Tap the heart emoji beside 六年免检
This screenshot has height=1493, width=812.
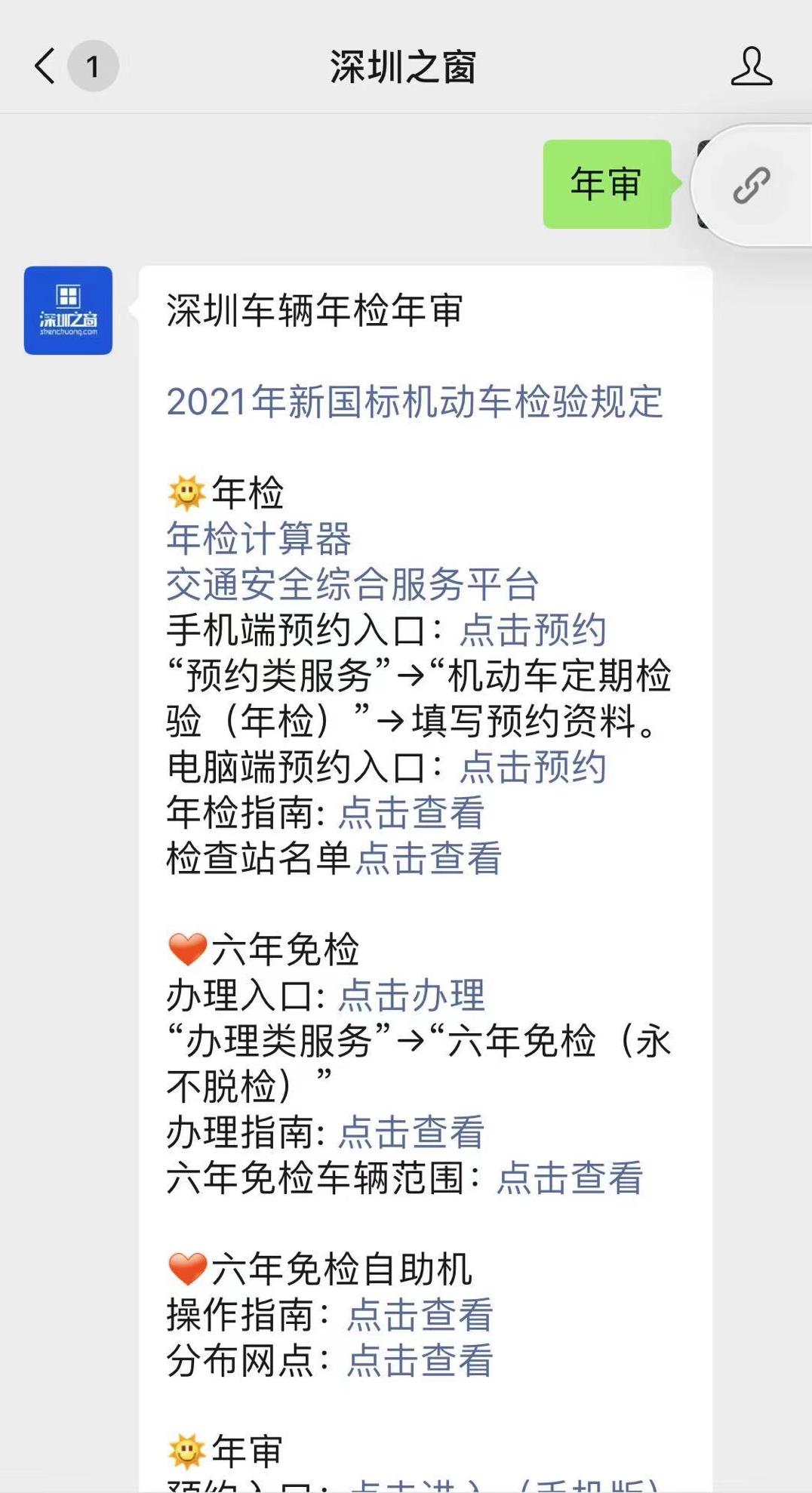[x=188, y=947]
